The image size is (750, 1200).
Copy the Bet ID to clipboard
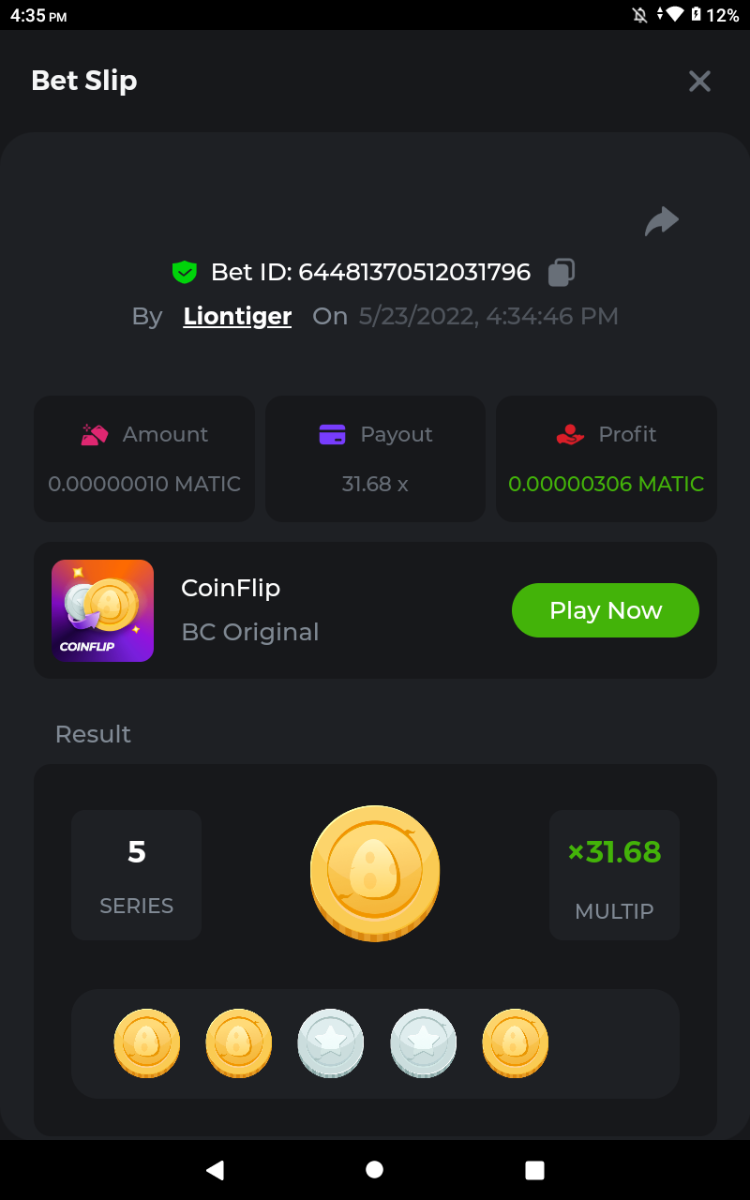click(x=561, y=272)
